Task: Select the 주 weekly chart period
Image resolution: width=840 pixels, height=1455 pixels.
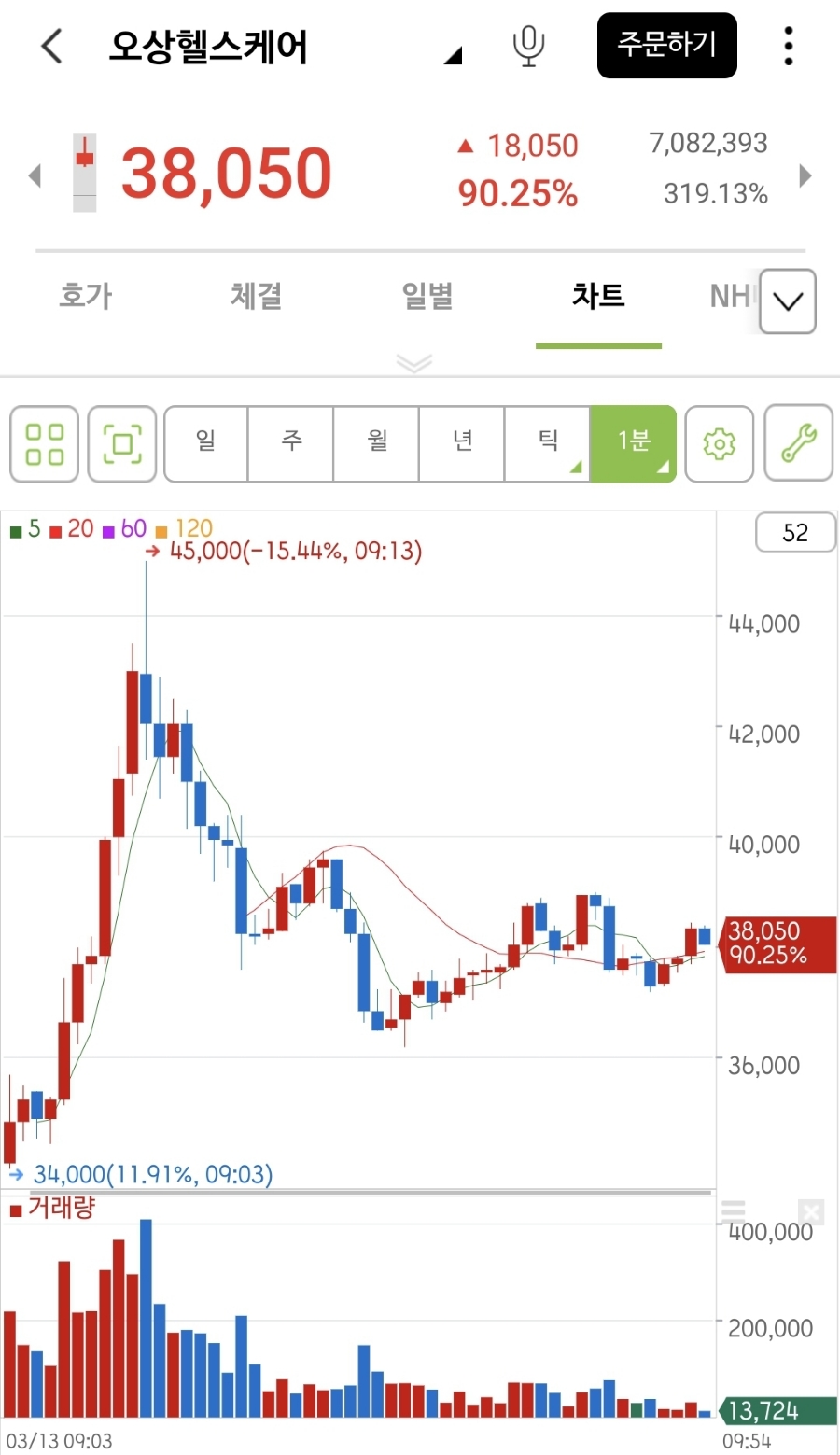Action: pos(291,443)
